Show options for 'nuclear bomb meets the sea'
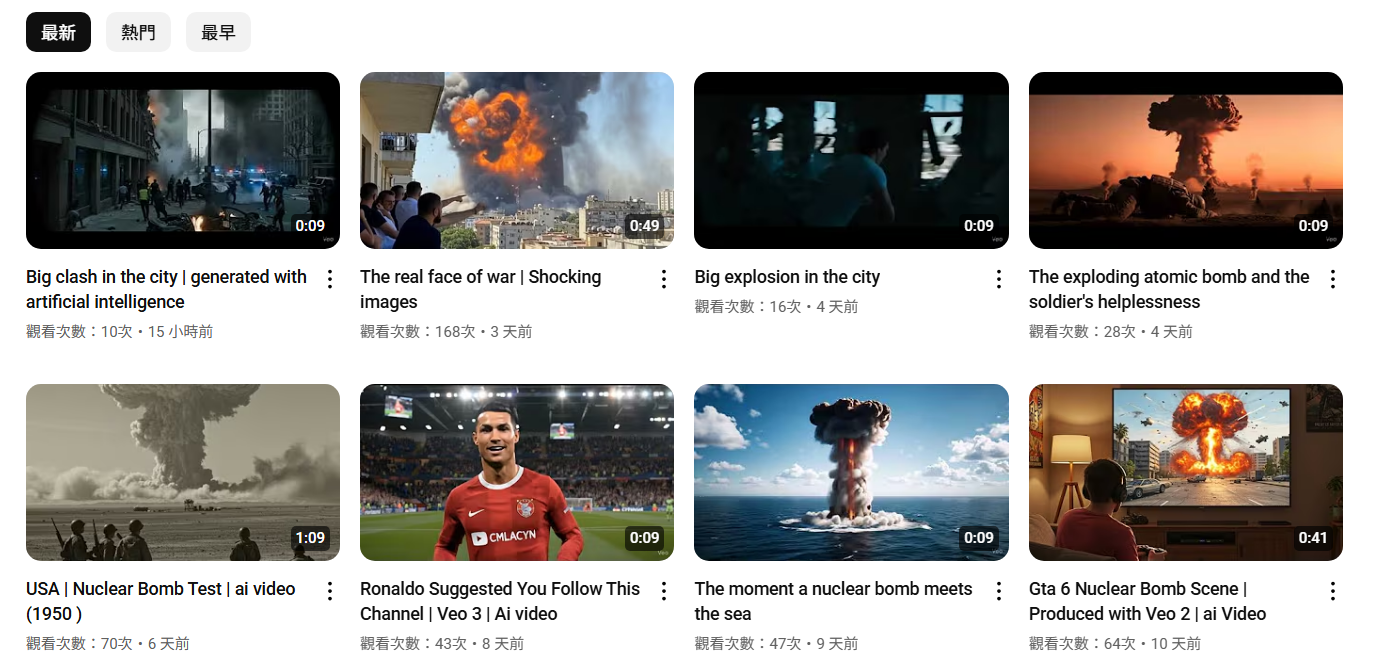Screen dimensions: 1381x668 (x=998, y=591)
